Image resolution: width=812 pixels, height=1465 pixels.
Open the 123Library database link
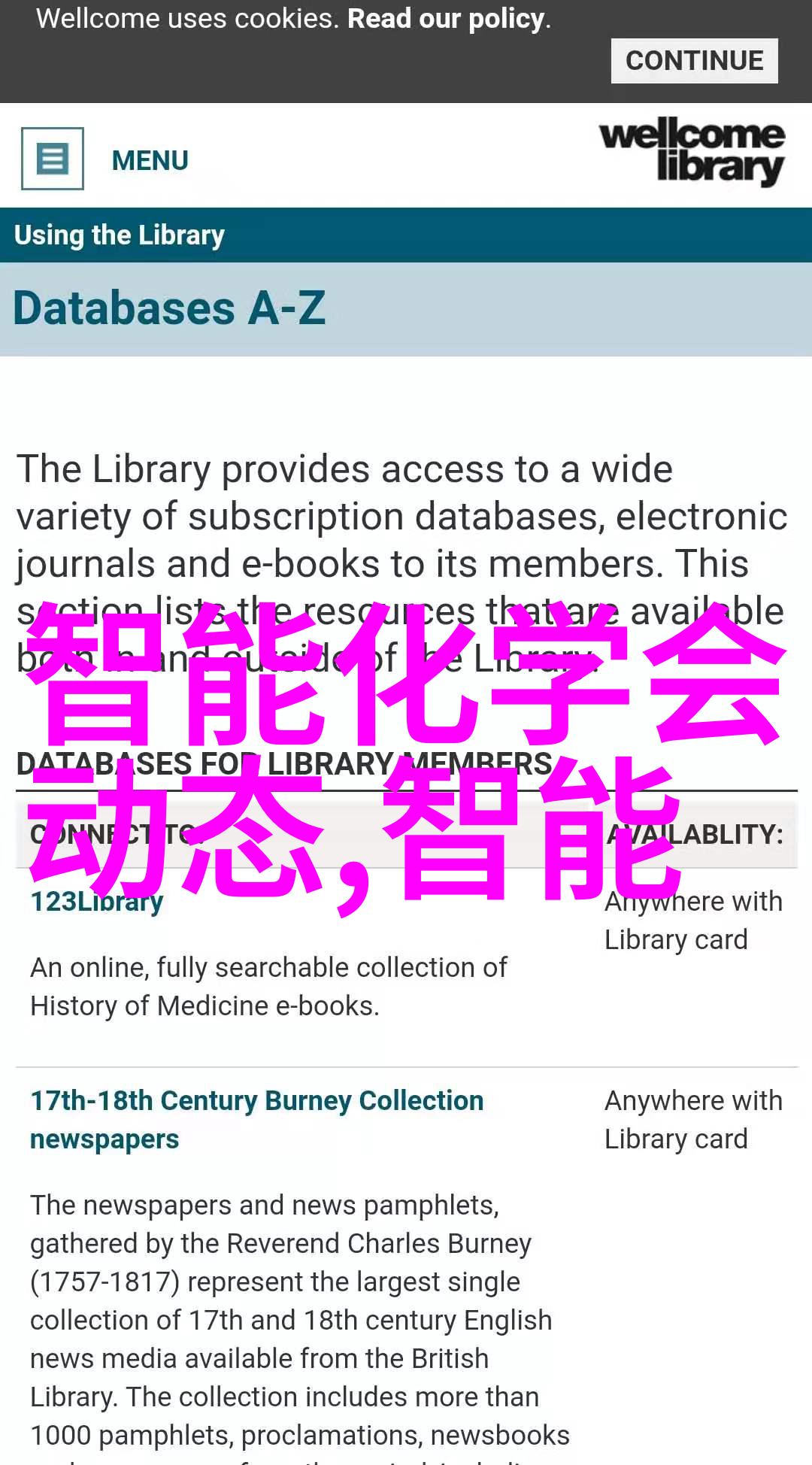tap(96, 902)
